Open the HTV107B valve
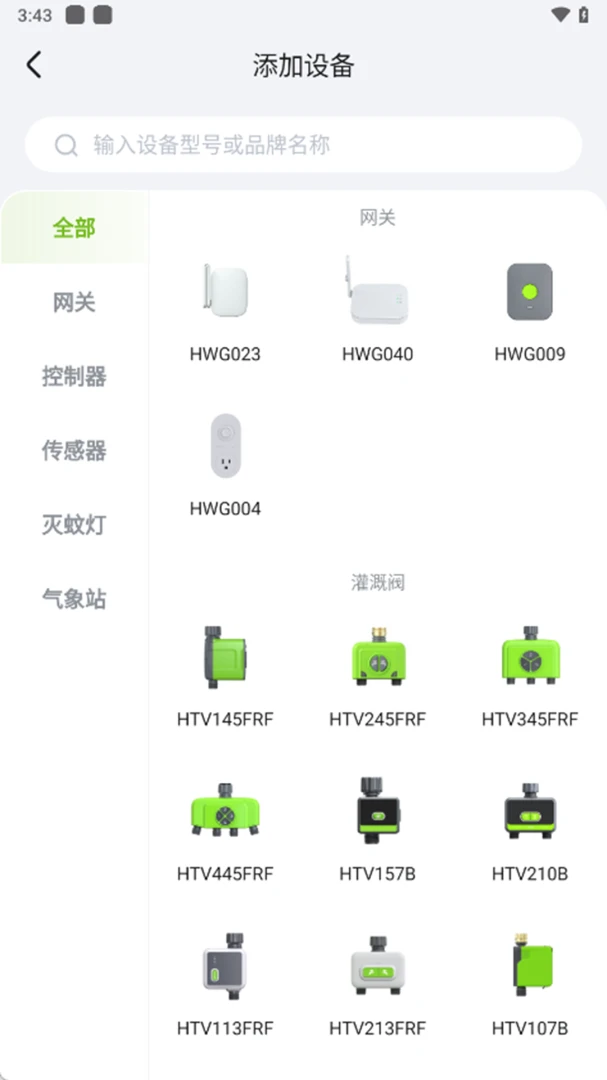607x1080 pixels. coord(530,984)
